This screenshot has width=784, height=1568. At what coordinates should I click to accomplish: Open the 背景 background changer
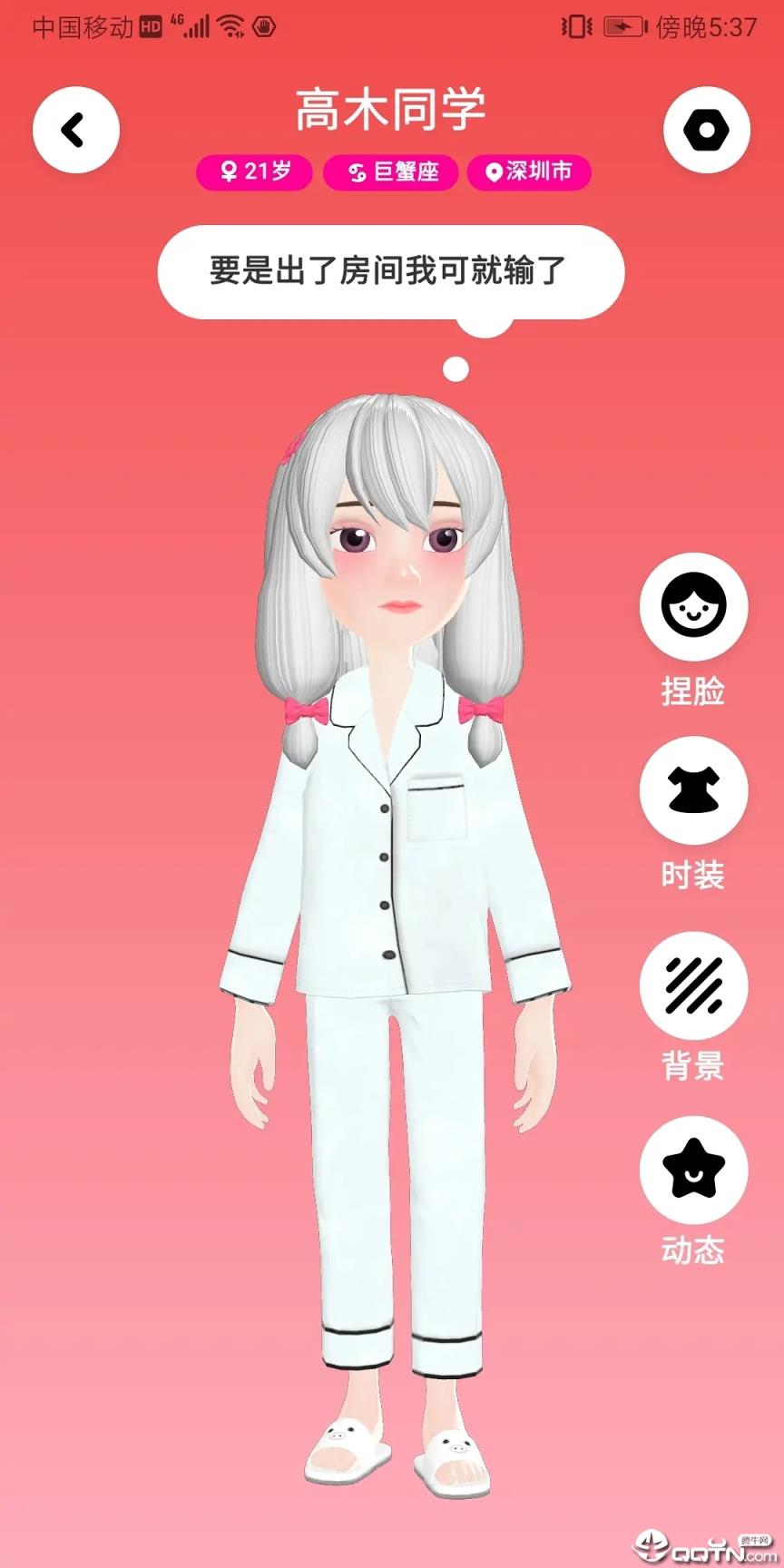coord(692,986)
